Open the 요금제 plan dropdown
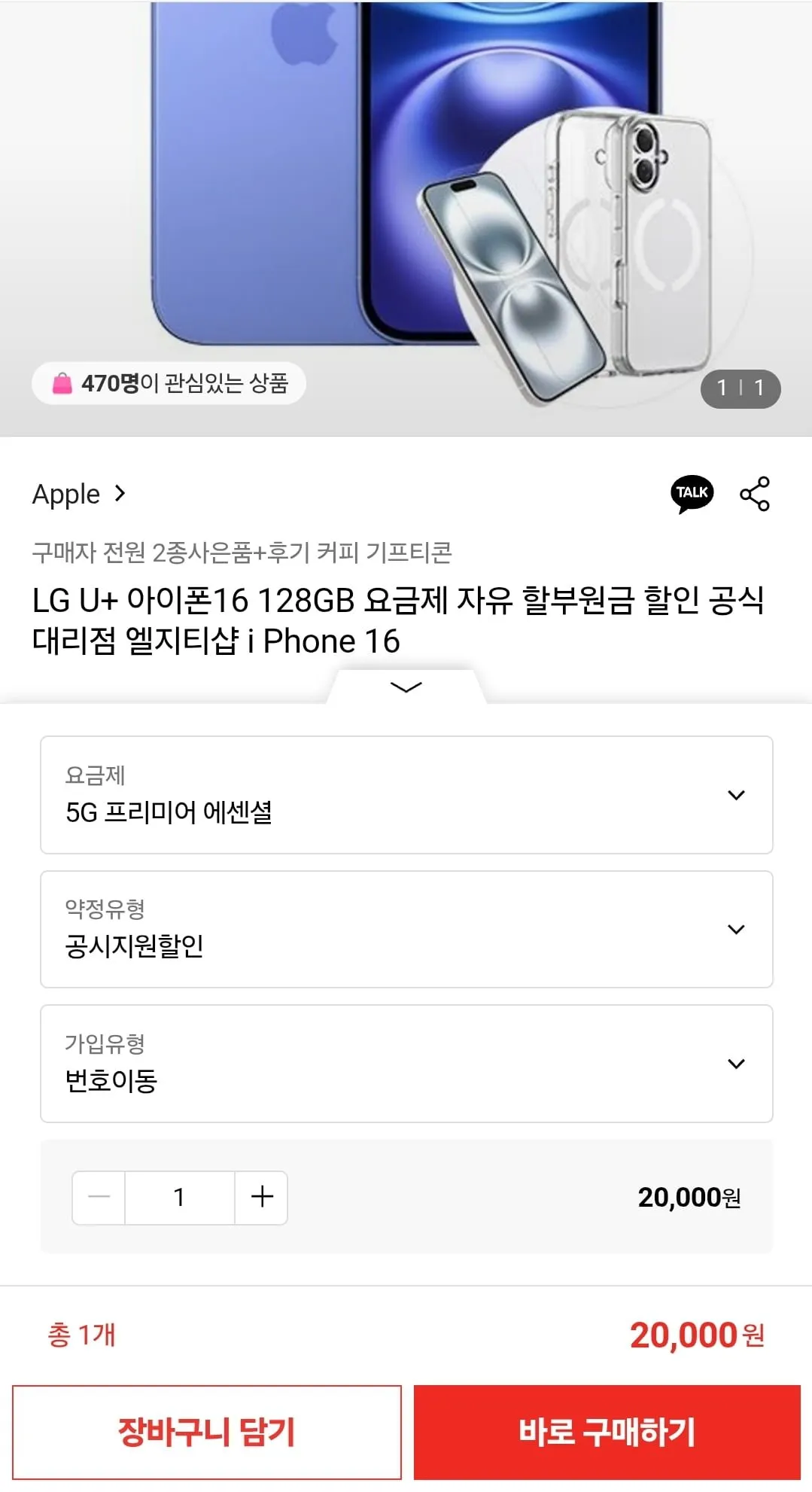812x1492 pixels. (x=406, y=795)
